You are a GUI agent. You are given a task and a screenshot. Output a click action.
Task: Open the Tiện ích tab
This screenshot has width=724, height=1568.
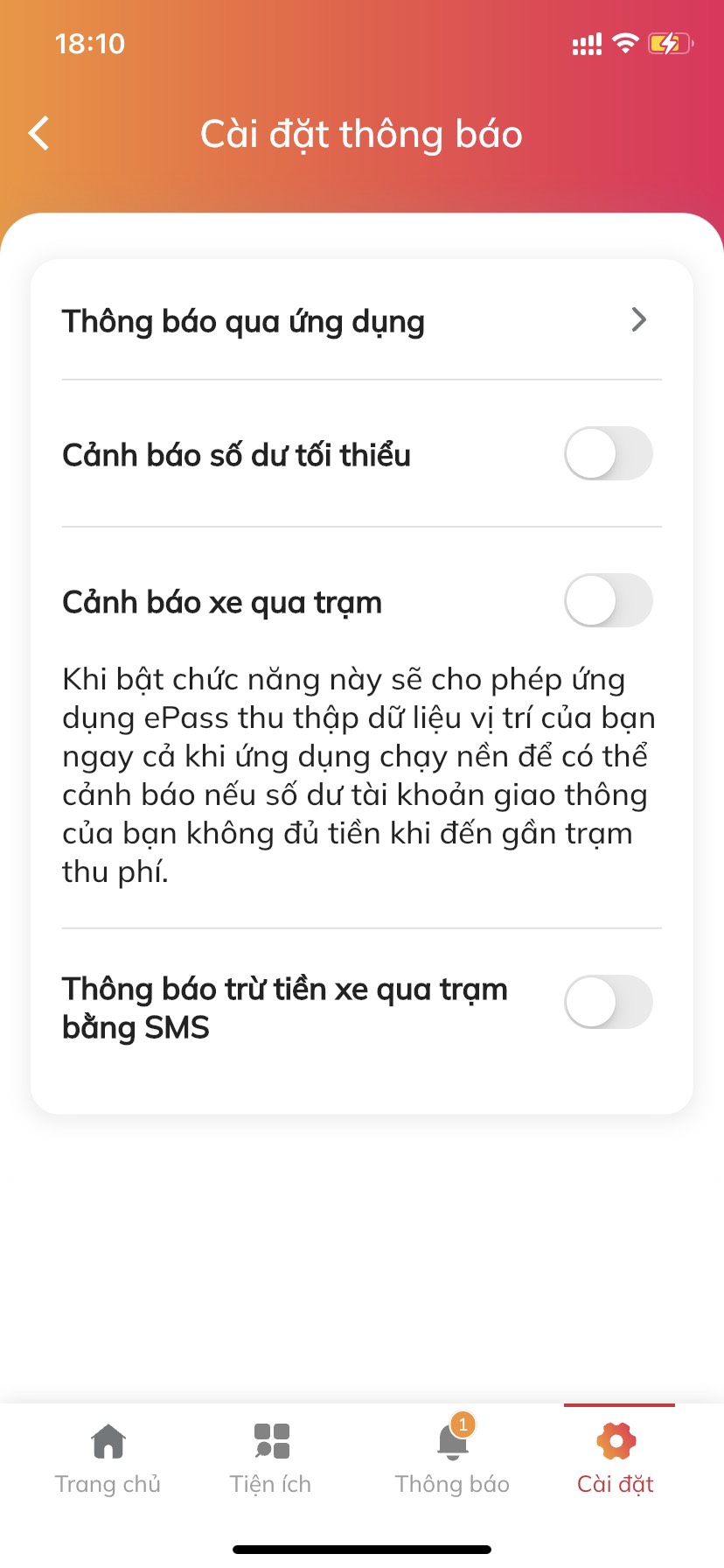271,1459
